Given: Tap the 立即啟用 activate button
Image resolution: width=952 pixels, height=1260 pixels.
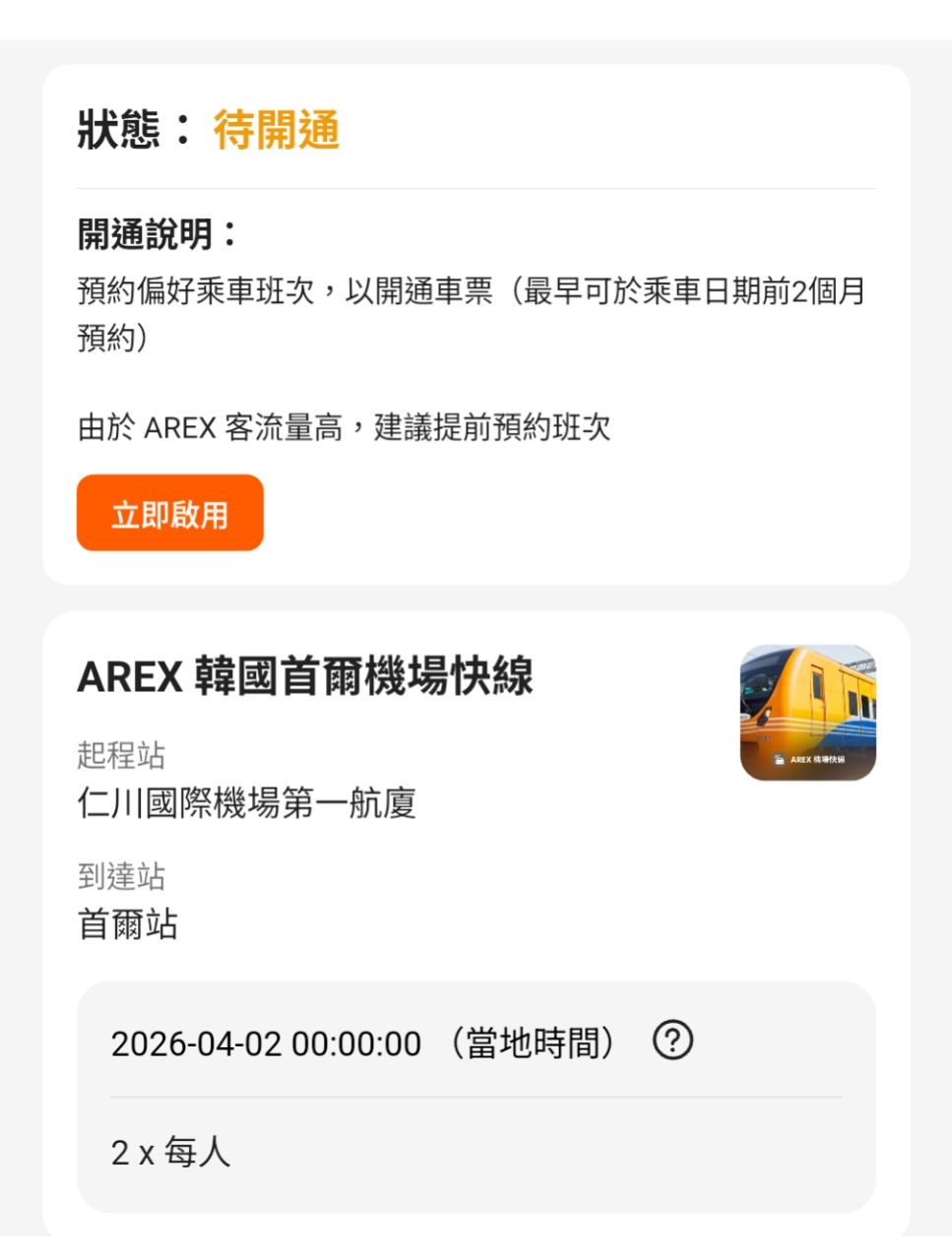Looking at the screenshot, I should point(169,513).
